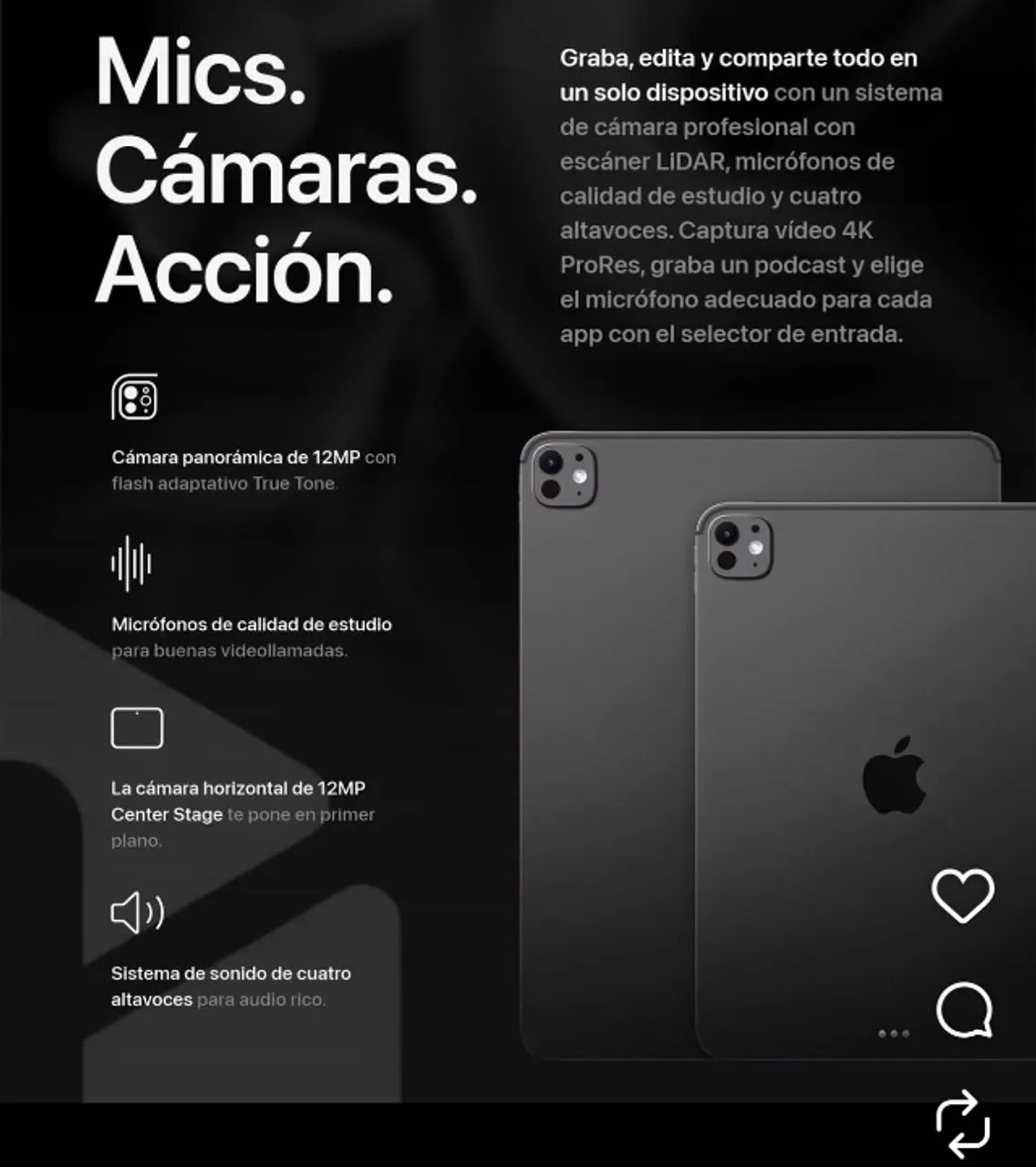1036x1167 pixels.
Task: Open the three-dot more options
Action: 894,1034
